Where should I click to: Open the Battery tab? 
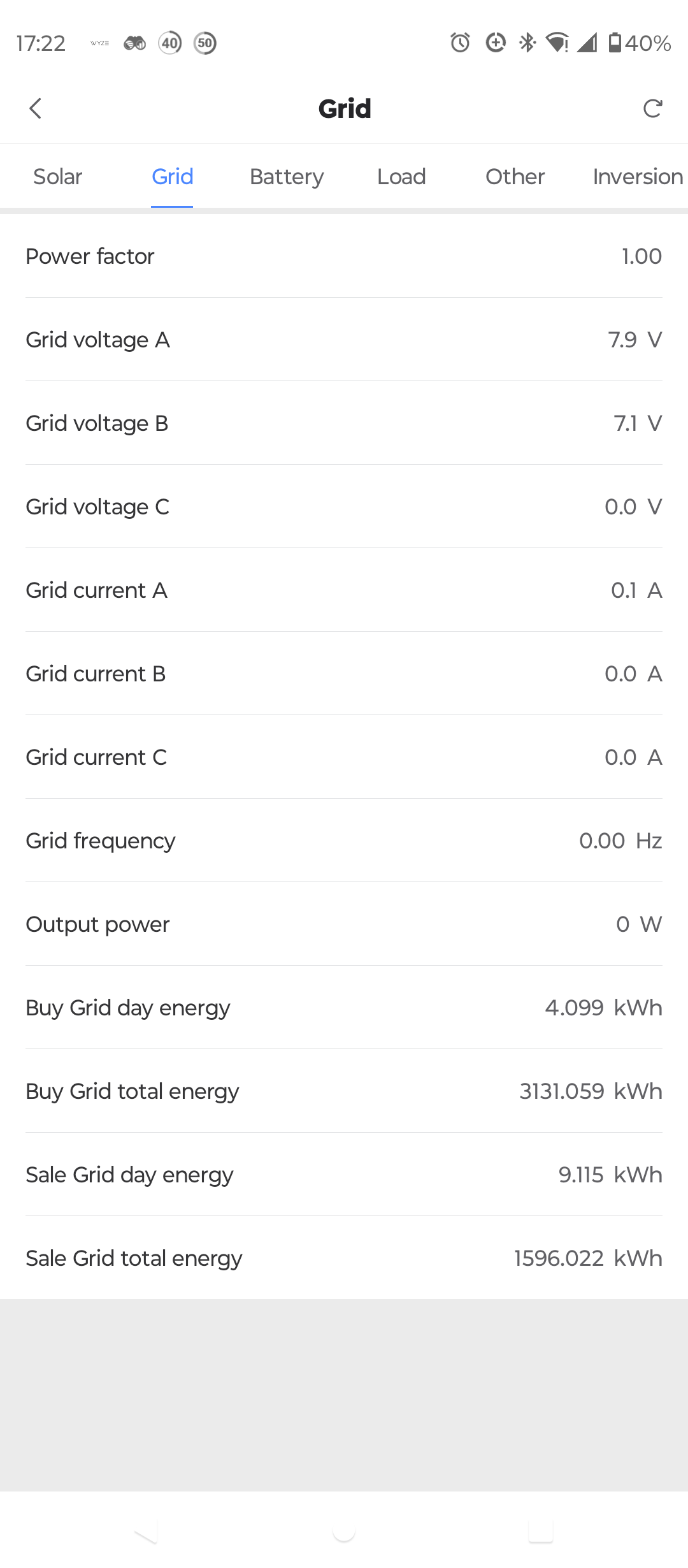click(287, 177)
